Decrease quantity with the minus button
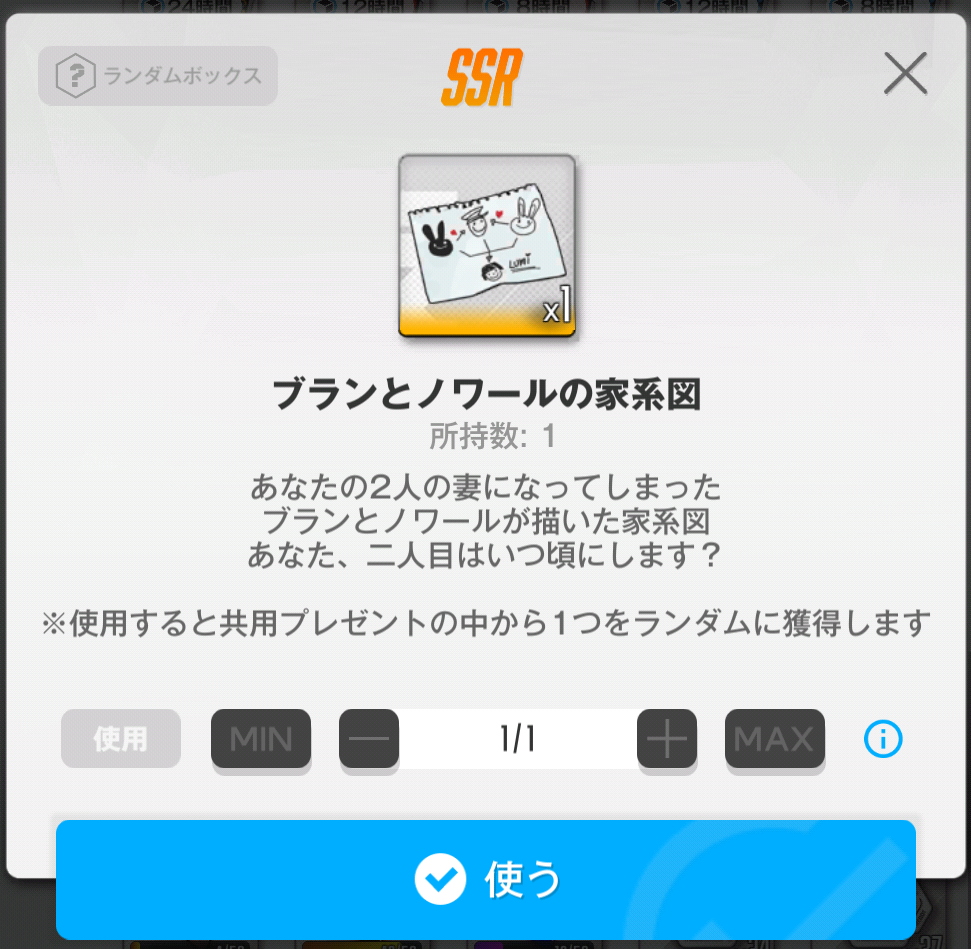 pyautogui.click(x=369, y=739)
